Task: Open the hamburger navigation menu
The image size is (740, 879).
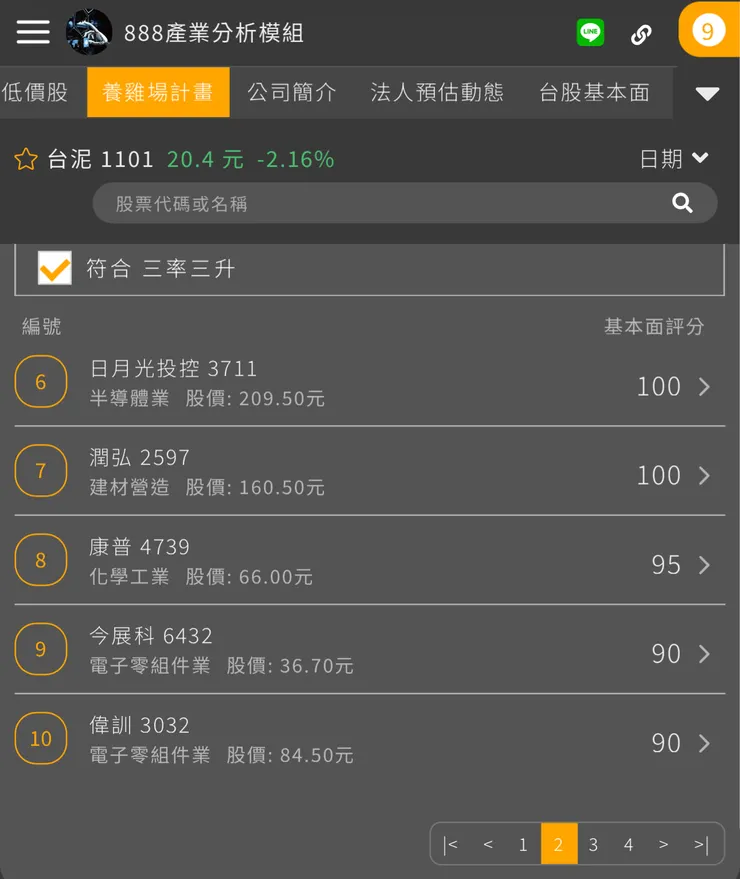Action: click(32, 31)
